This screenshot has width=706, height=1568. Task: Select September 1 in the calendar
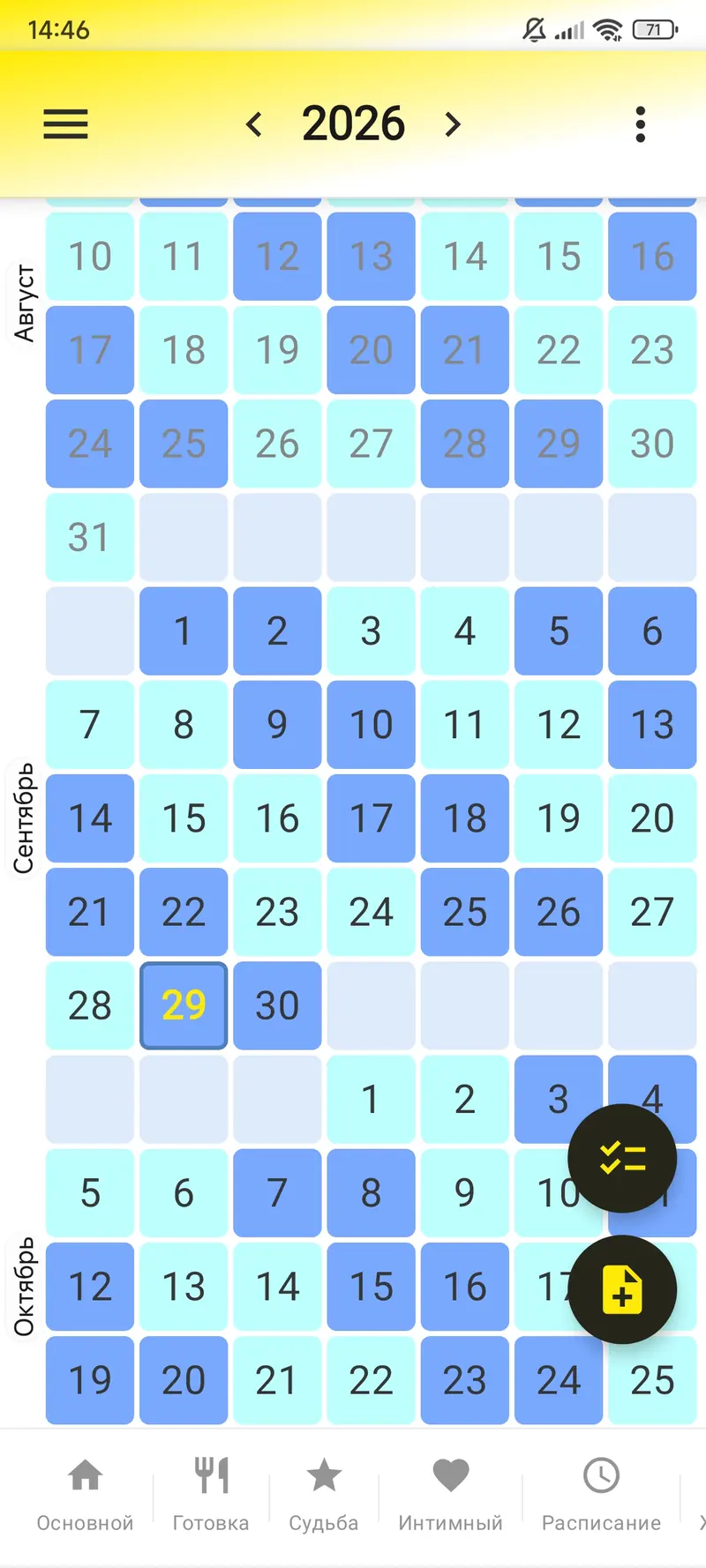pos(184,631)
